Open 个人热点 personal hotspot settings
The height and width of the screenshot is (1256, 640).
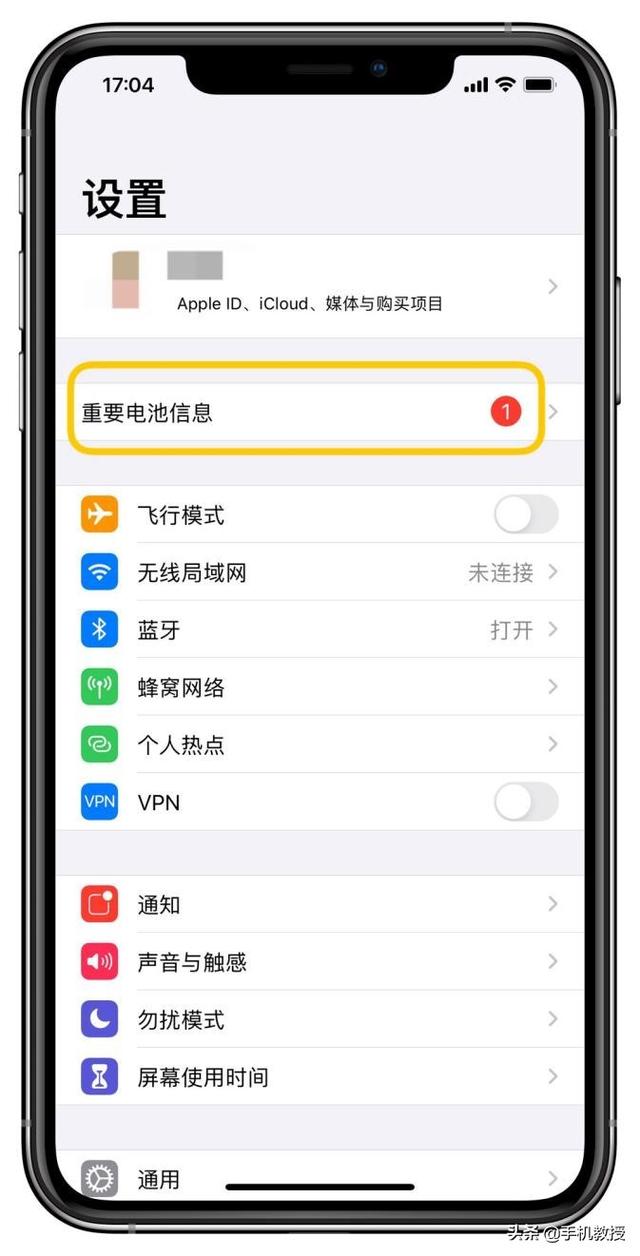click(320, 745)
